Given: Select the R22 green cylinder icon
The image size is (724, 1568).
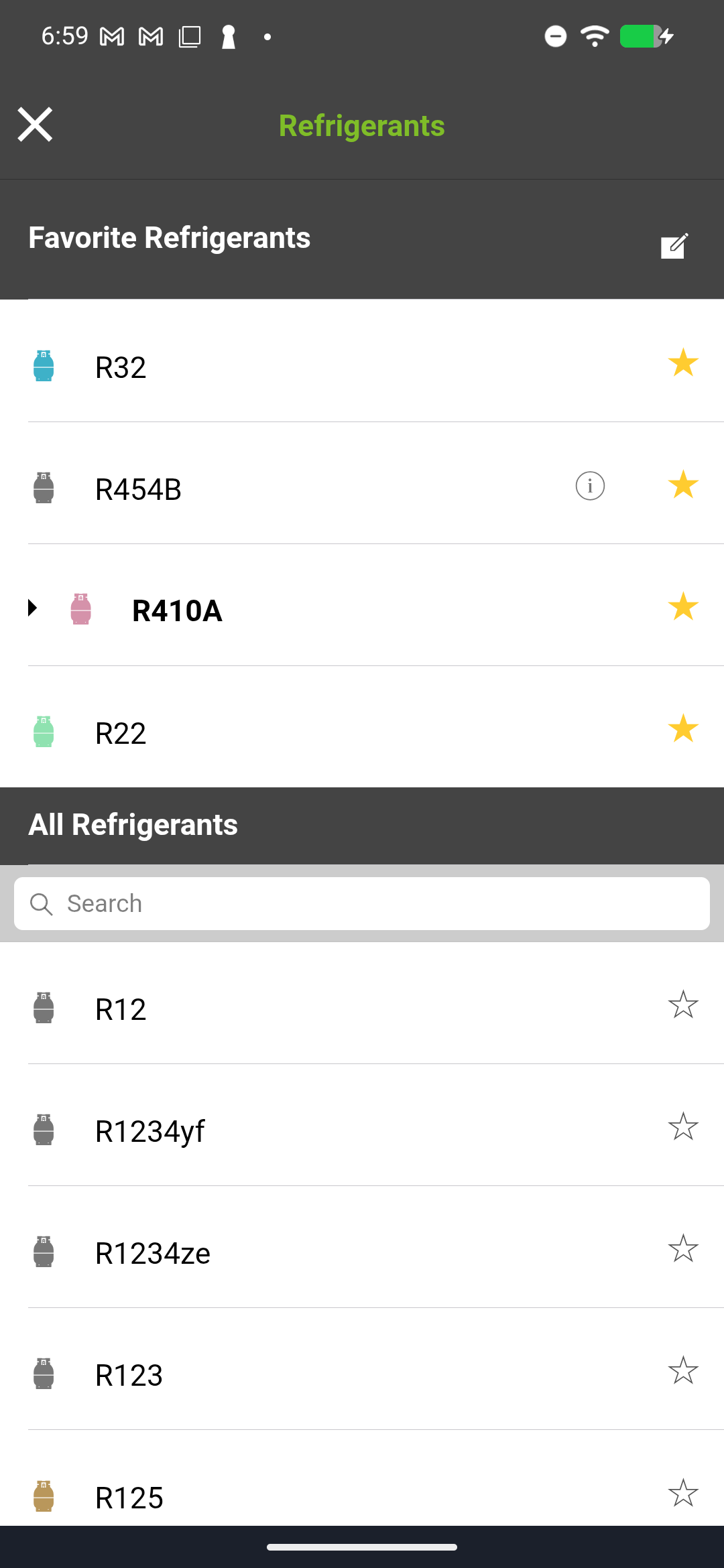Looking at the screenshot, I should [43, 732].
